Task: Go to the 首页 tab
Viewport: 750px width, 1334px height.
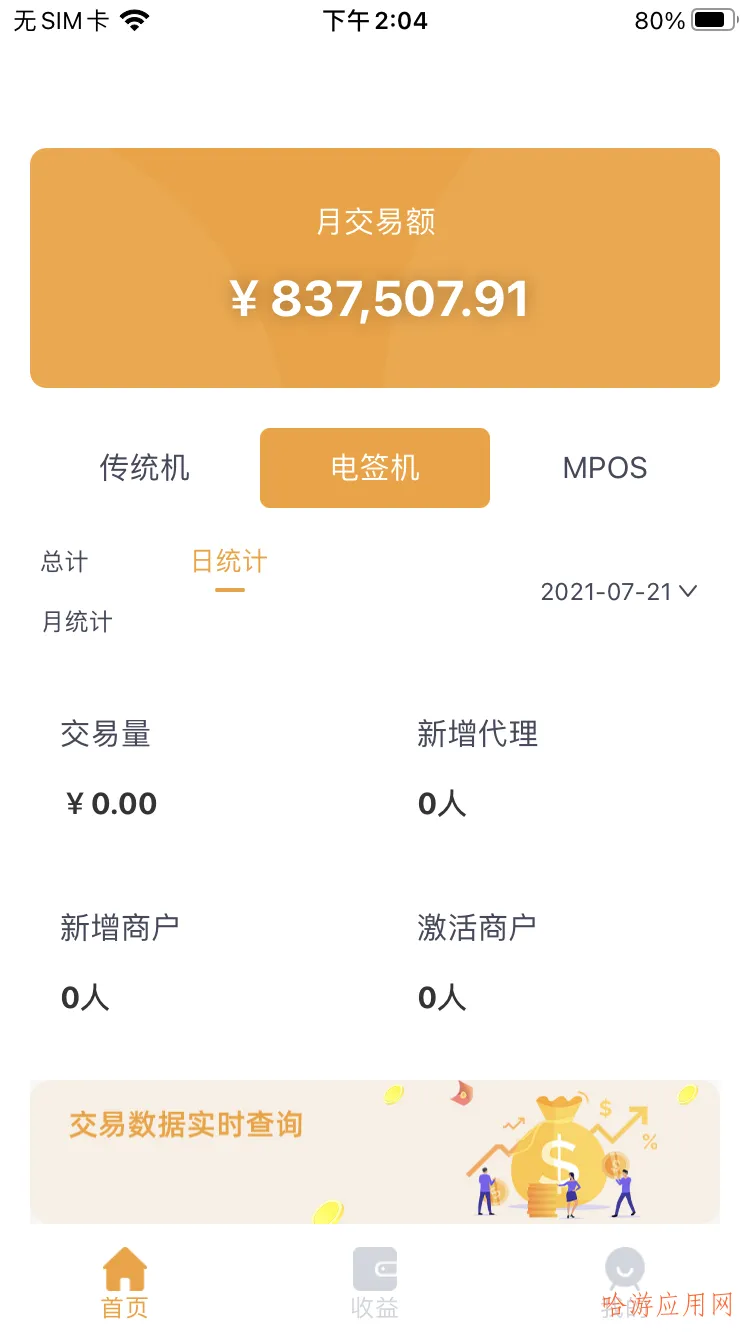Action: pos(125,1283)
